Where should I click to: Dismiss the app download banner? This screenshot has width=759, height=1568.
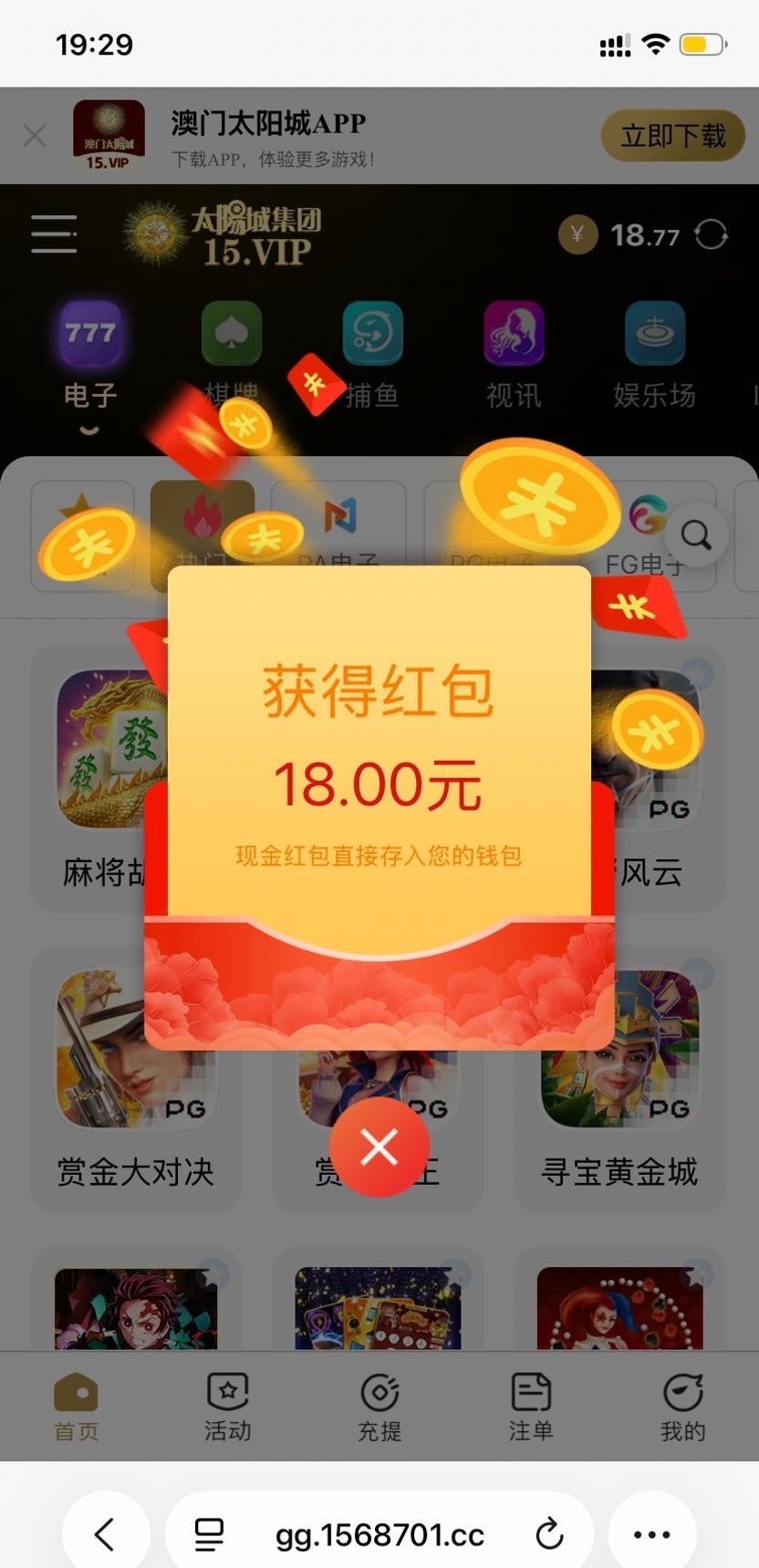click(35, 136)
